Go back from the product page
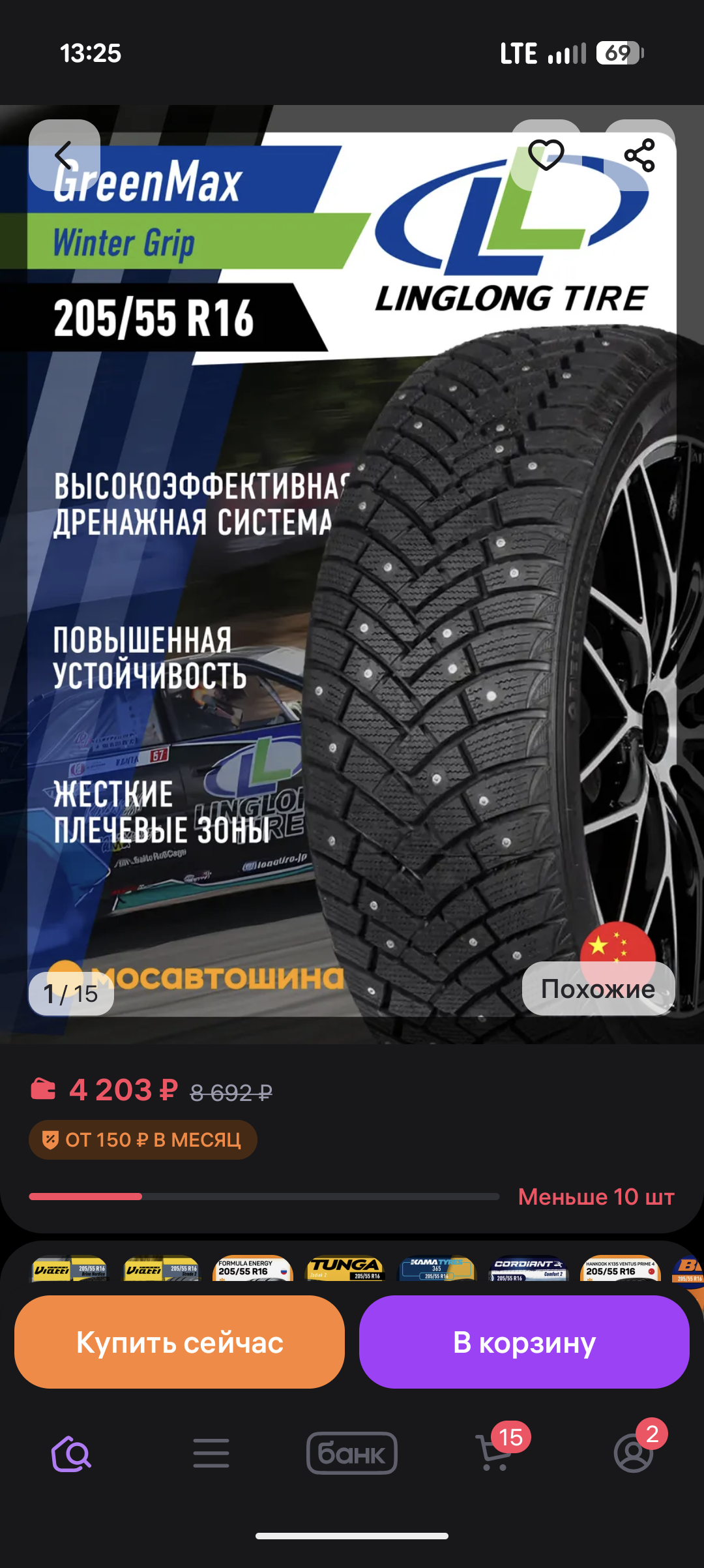 (64, 155)
